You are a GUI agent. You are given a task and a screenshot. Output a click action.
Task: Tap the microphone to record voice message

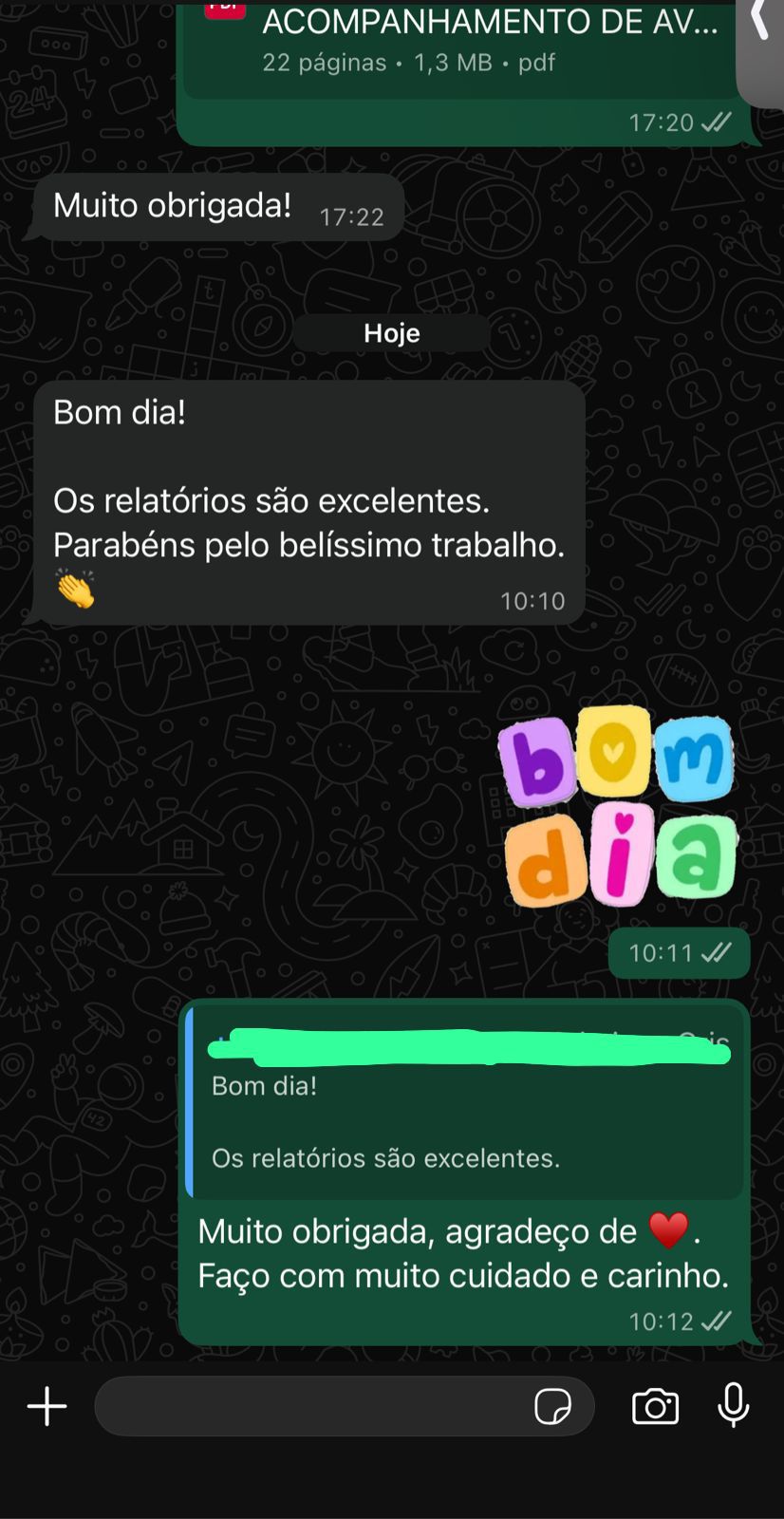coord(733,1404)
